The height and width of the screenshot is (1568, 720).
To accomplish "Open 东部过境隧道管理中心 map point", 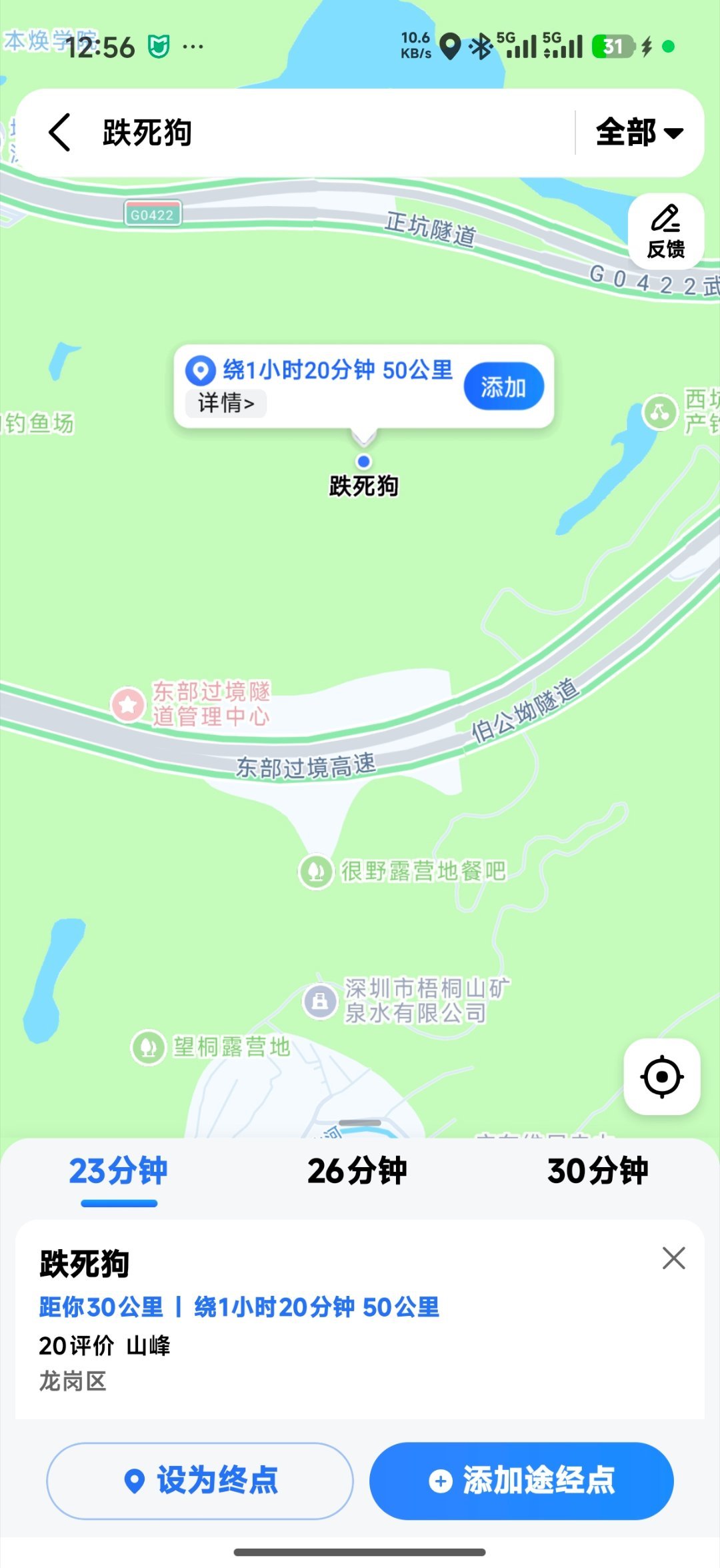I will point(129,704).
